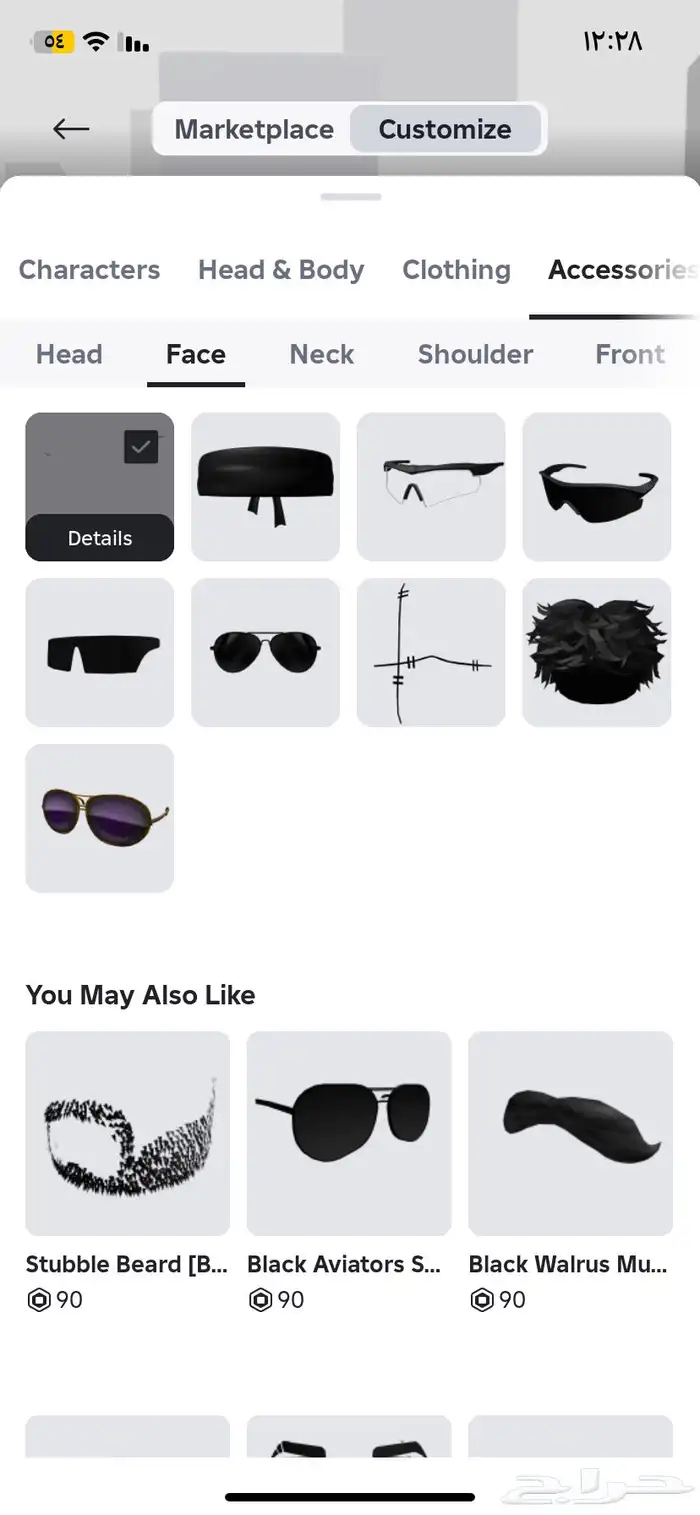Open Black Walrus Mustache suggestion
Image resolution: width=700 pixels, height=1515 pixels.
point(570,1134)
